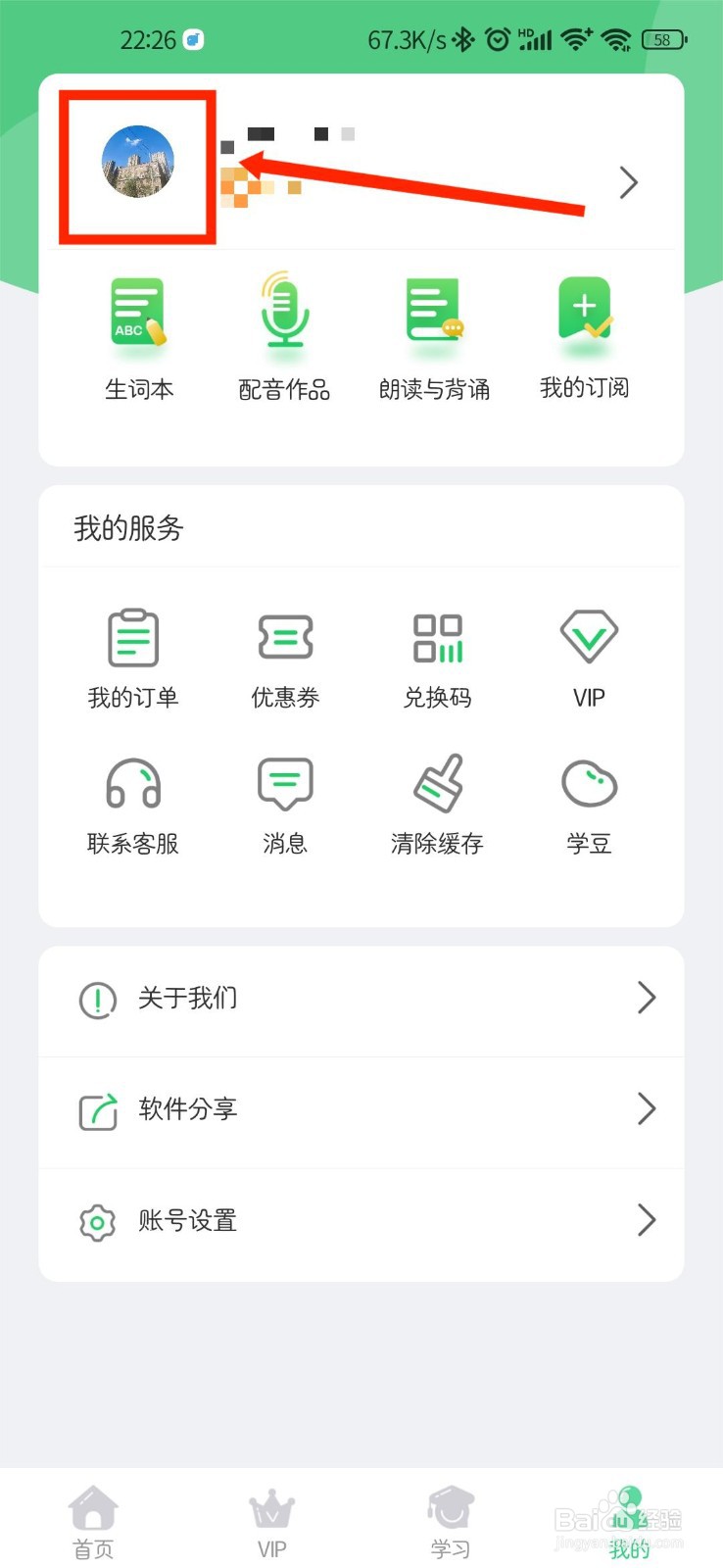Check 我的订单 orders
The image size is (723, 1568).
pyautogui.click(x=133, y=659)
